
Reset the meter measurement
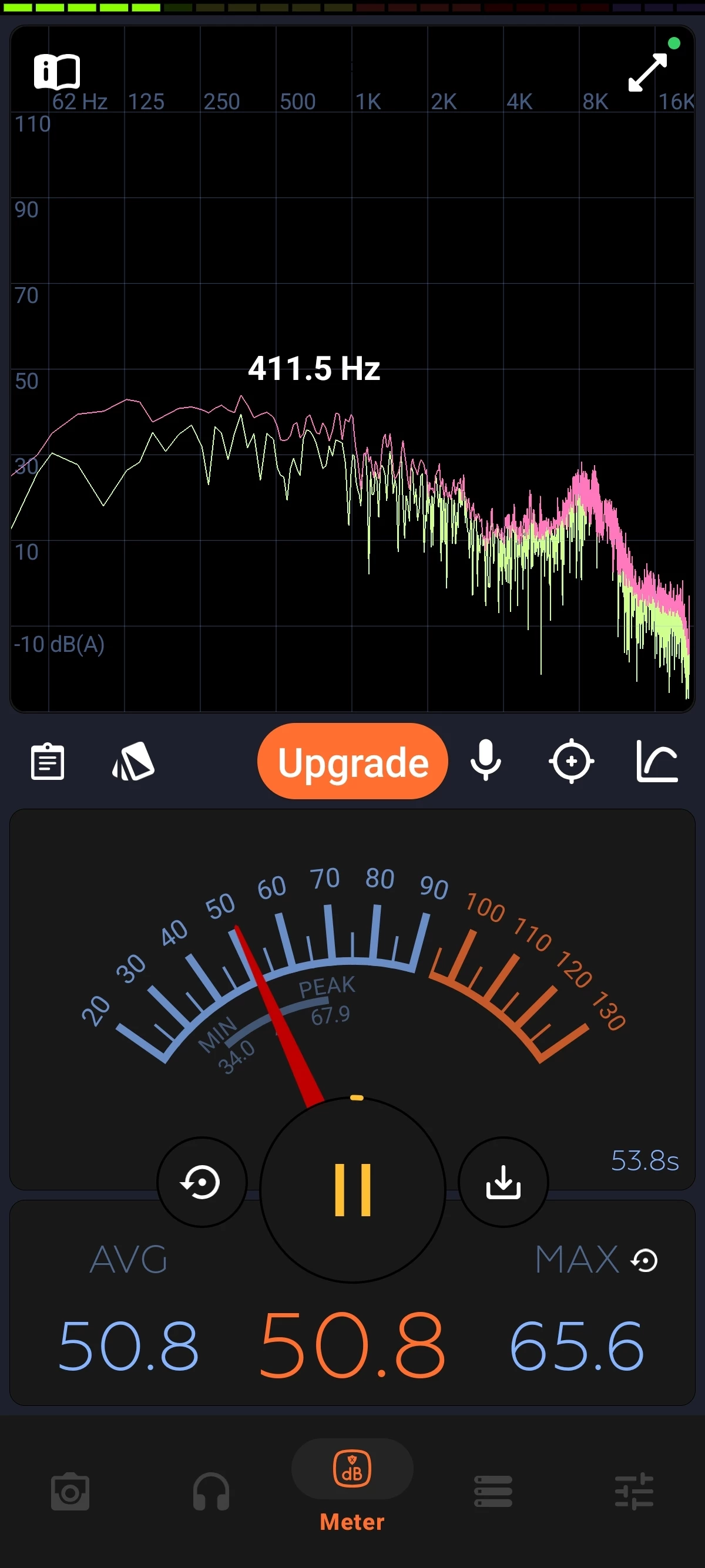click(202, 1182)
